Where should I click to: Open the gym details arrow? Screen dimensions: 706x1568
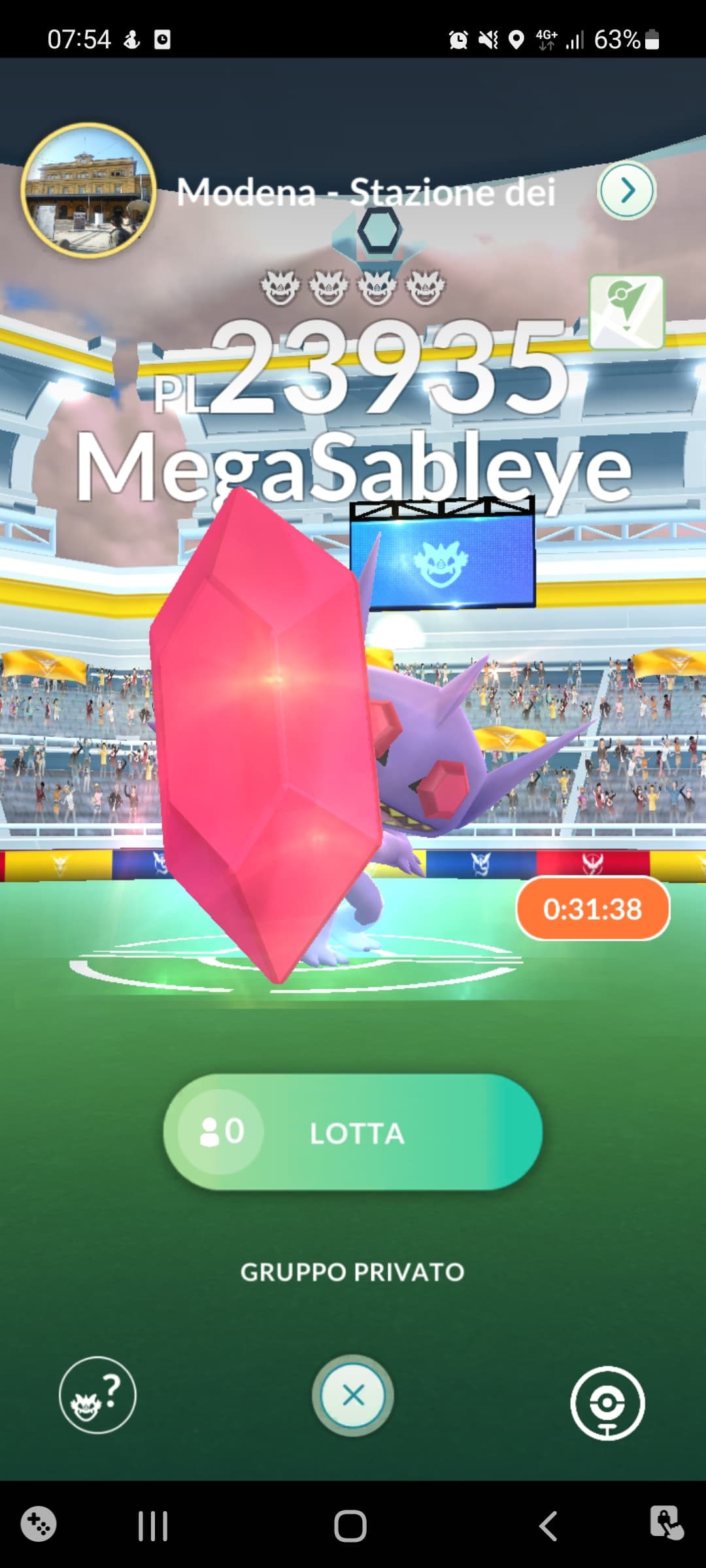(x=626, y=190)
